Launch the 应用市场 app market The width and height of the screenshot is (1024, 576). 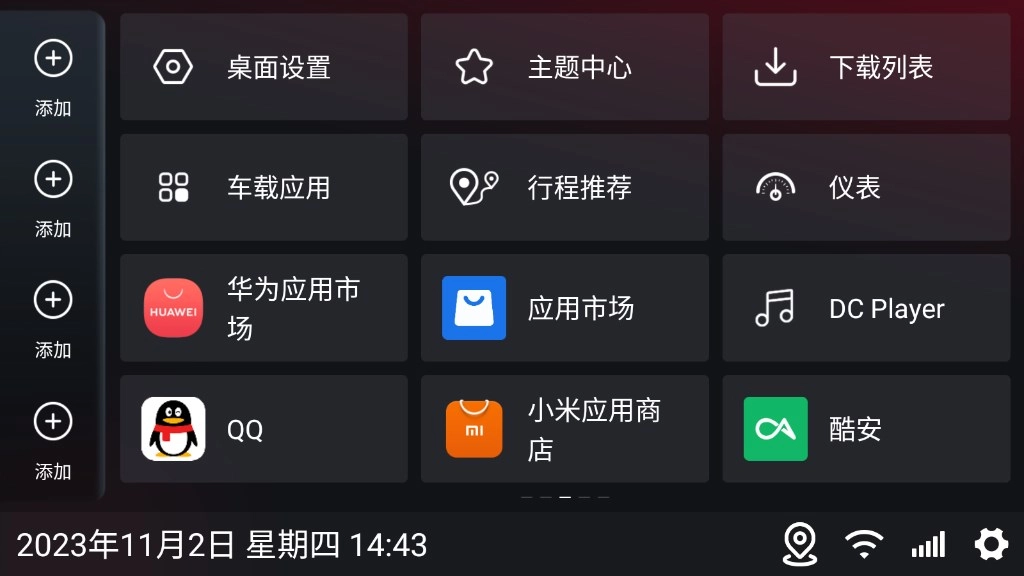pyautogui.click(x=565, y=308)
